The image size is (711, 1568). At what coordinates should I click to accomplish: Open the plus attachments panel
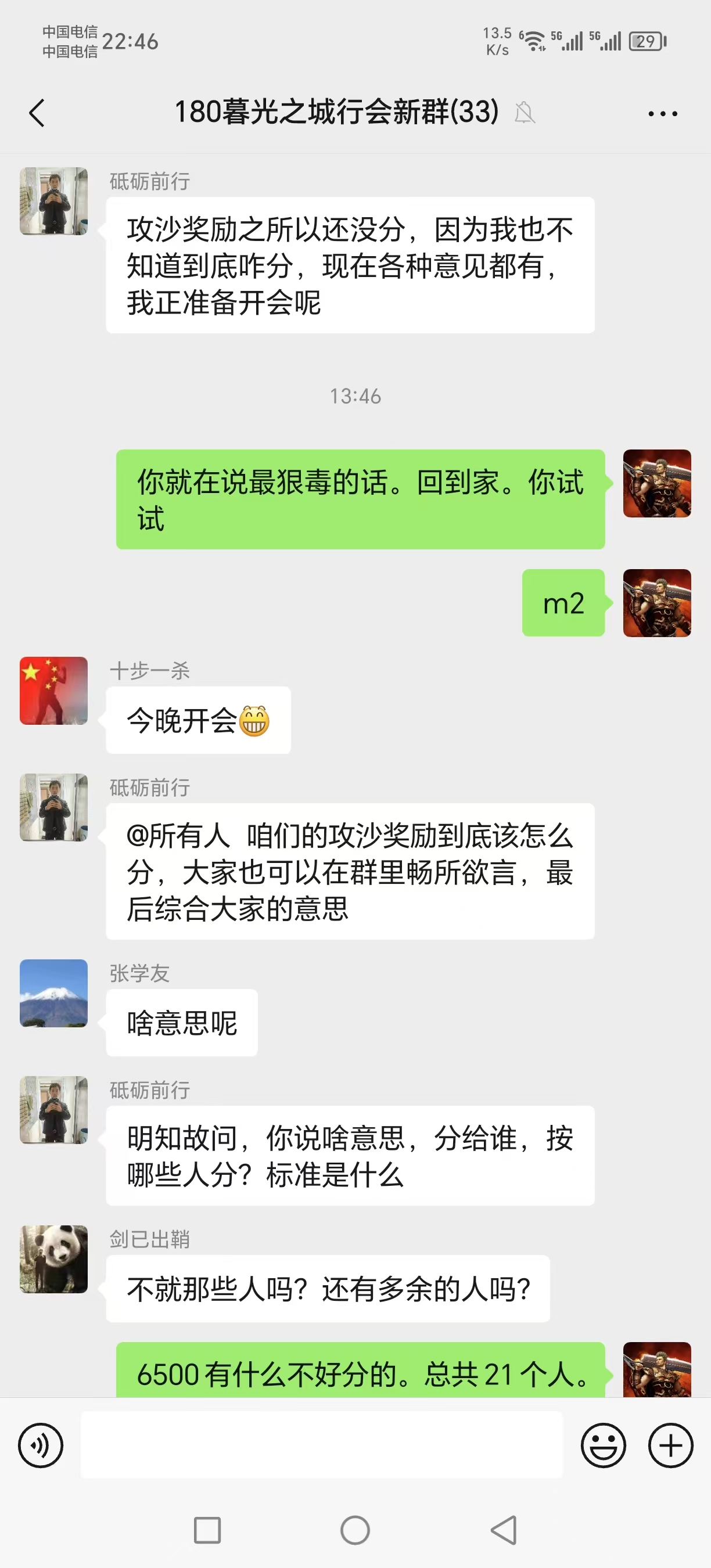[x=670, y=1445]
